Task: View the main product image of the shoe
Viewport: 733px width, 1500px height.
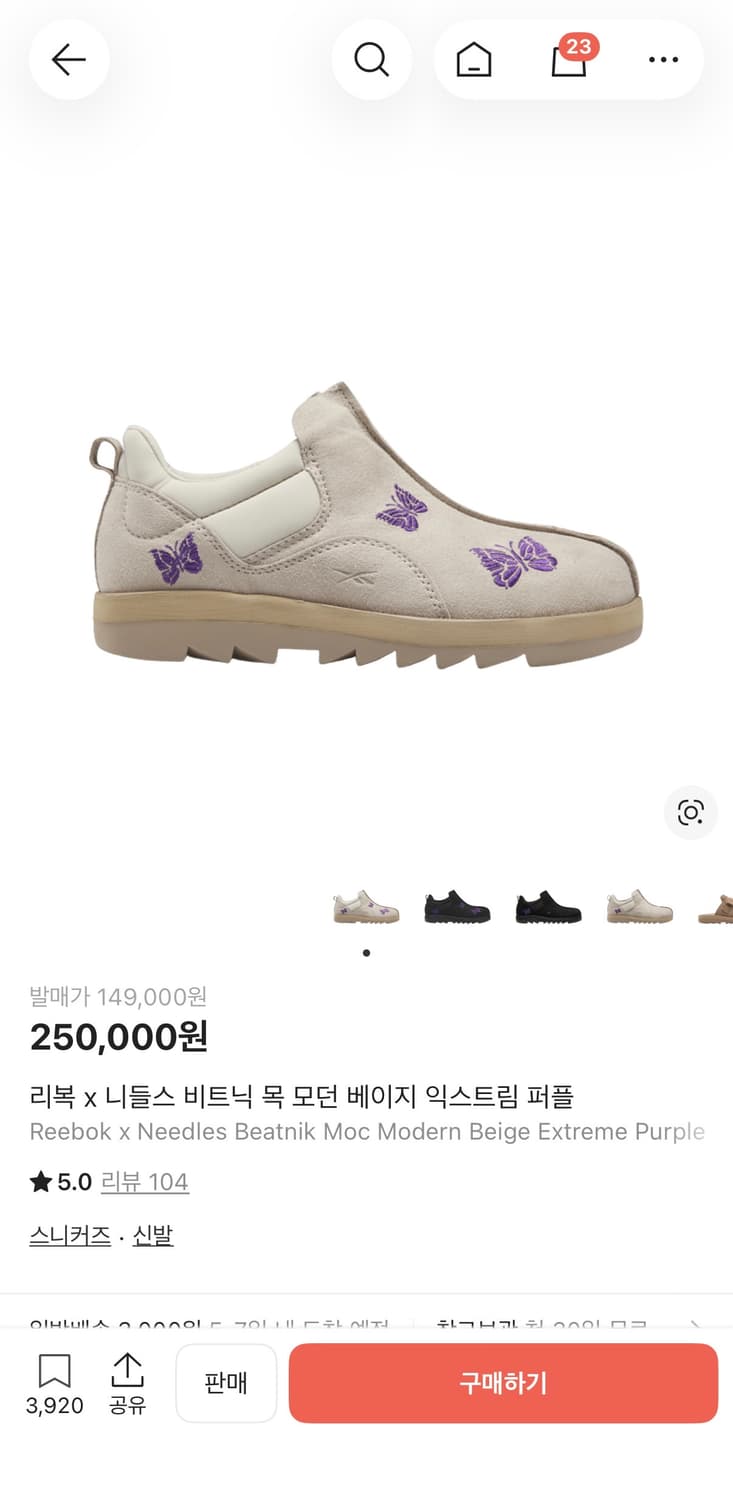Action: [366, 530]
